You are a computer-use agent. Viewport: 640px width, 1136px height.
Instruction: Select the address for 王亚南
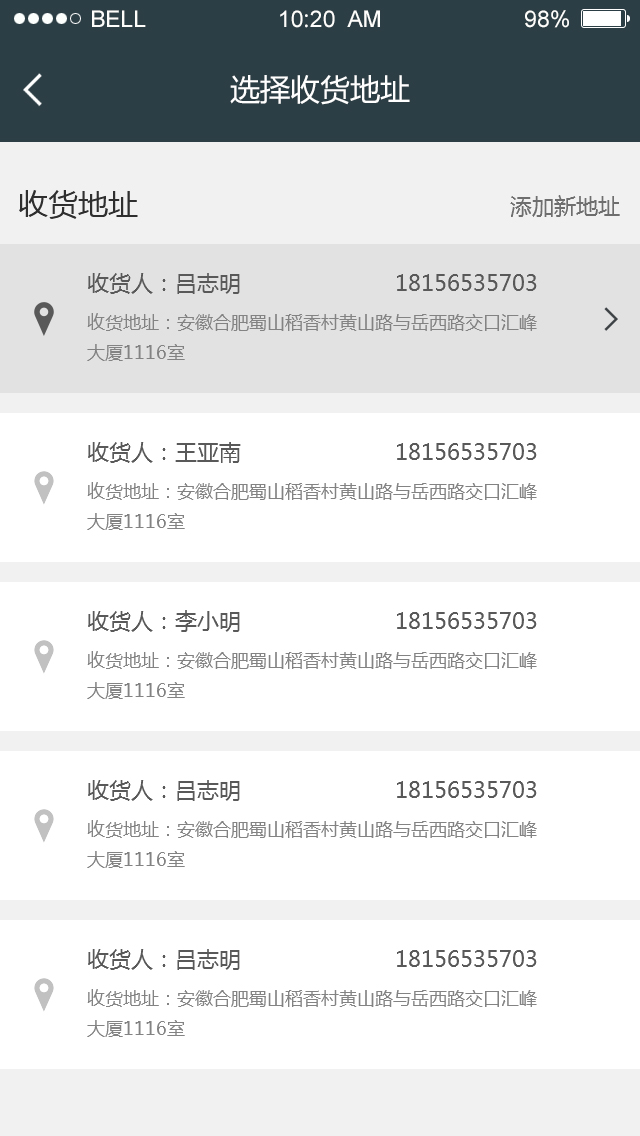tap(312, 487)
